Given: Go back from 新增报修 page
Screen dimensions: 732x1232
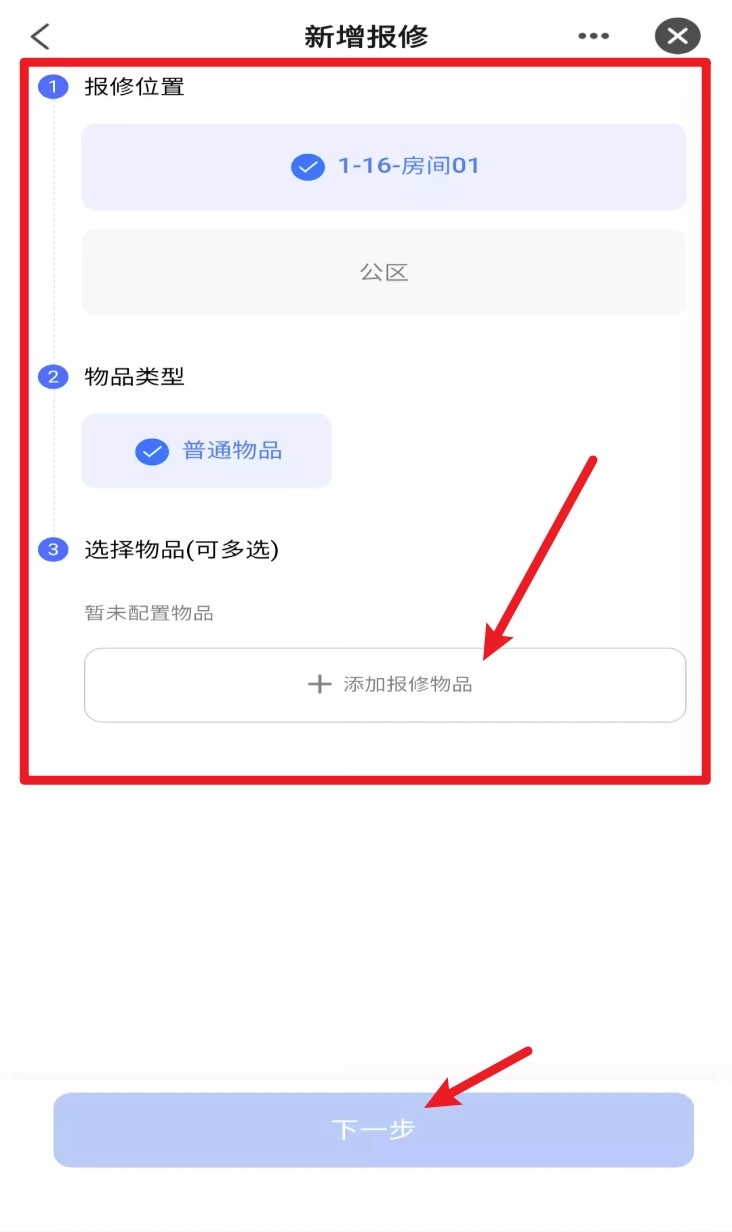Looking at the screenshot, I should click(40, 37).
